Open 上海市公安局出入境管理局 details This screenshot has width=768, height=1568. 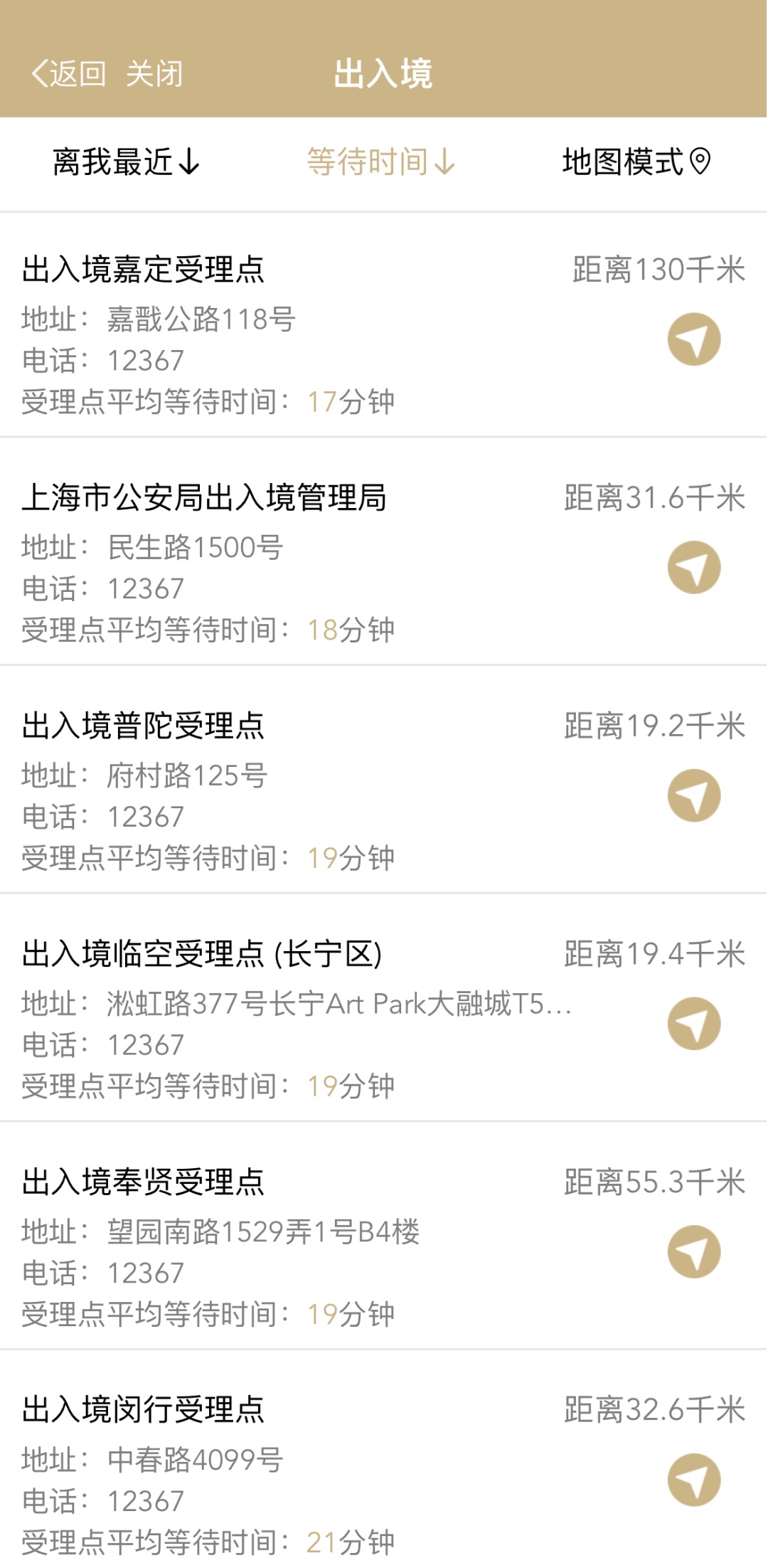point(204,497)
